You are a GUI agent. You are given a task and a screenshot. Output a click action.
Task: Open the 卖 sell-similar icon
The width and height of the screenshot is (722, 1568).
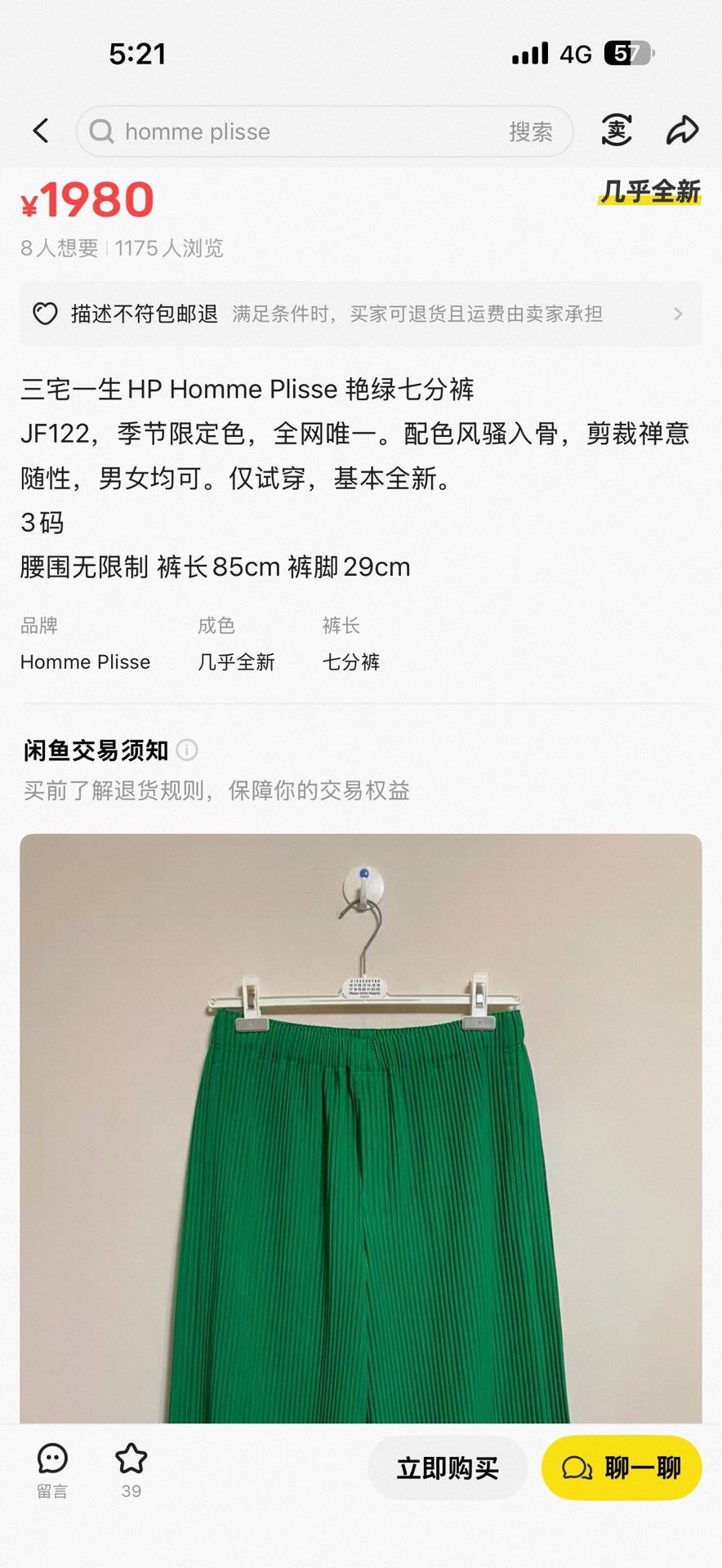tap(617, 131)
